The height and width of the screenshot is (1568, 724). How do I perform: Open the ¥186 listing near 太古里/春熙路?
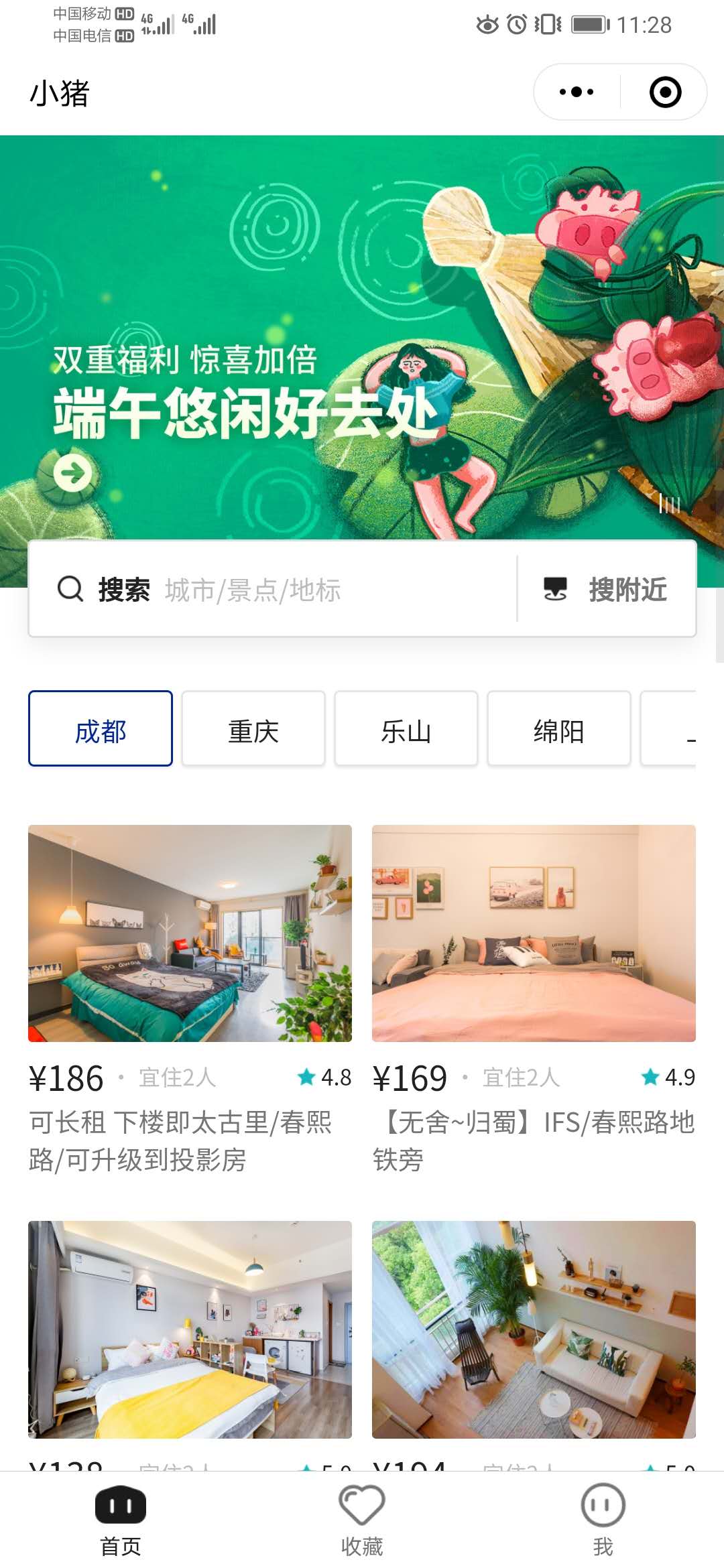(190, 933)
